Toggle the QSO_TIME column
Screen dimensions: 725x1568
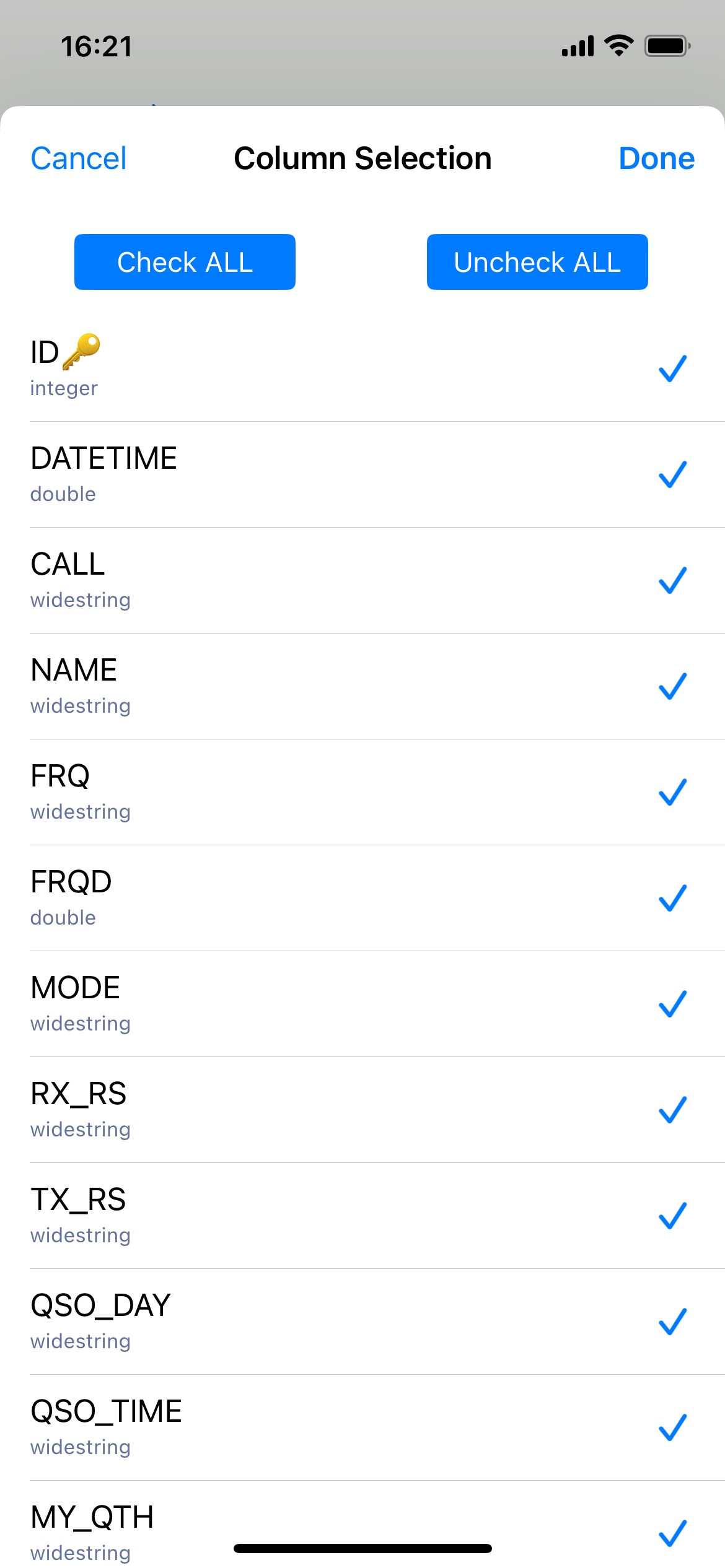[362, 1428]
